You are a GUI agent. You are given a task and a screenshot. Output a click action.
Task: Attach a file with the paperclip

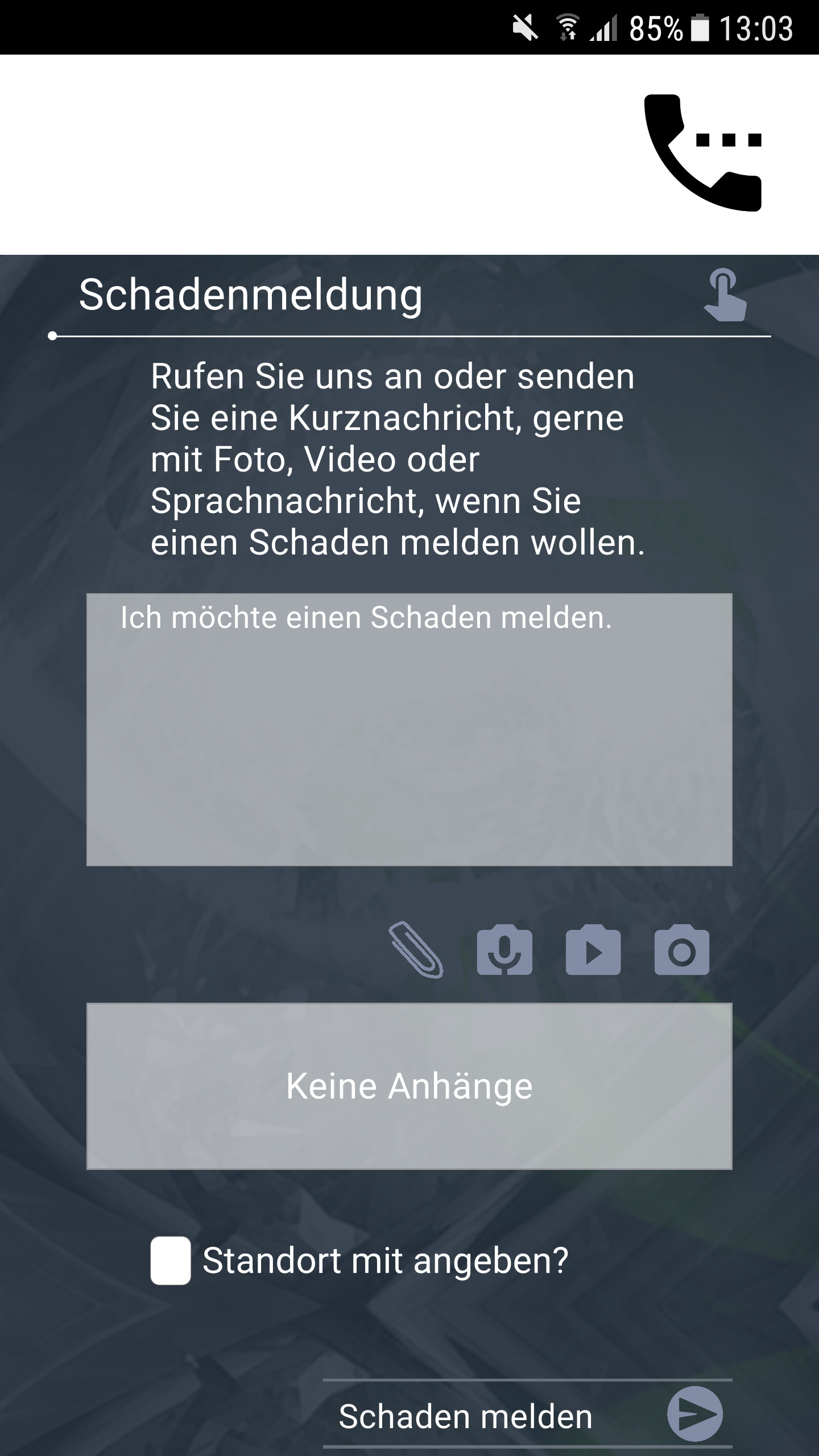click(x=416, y=949)
